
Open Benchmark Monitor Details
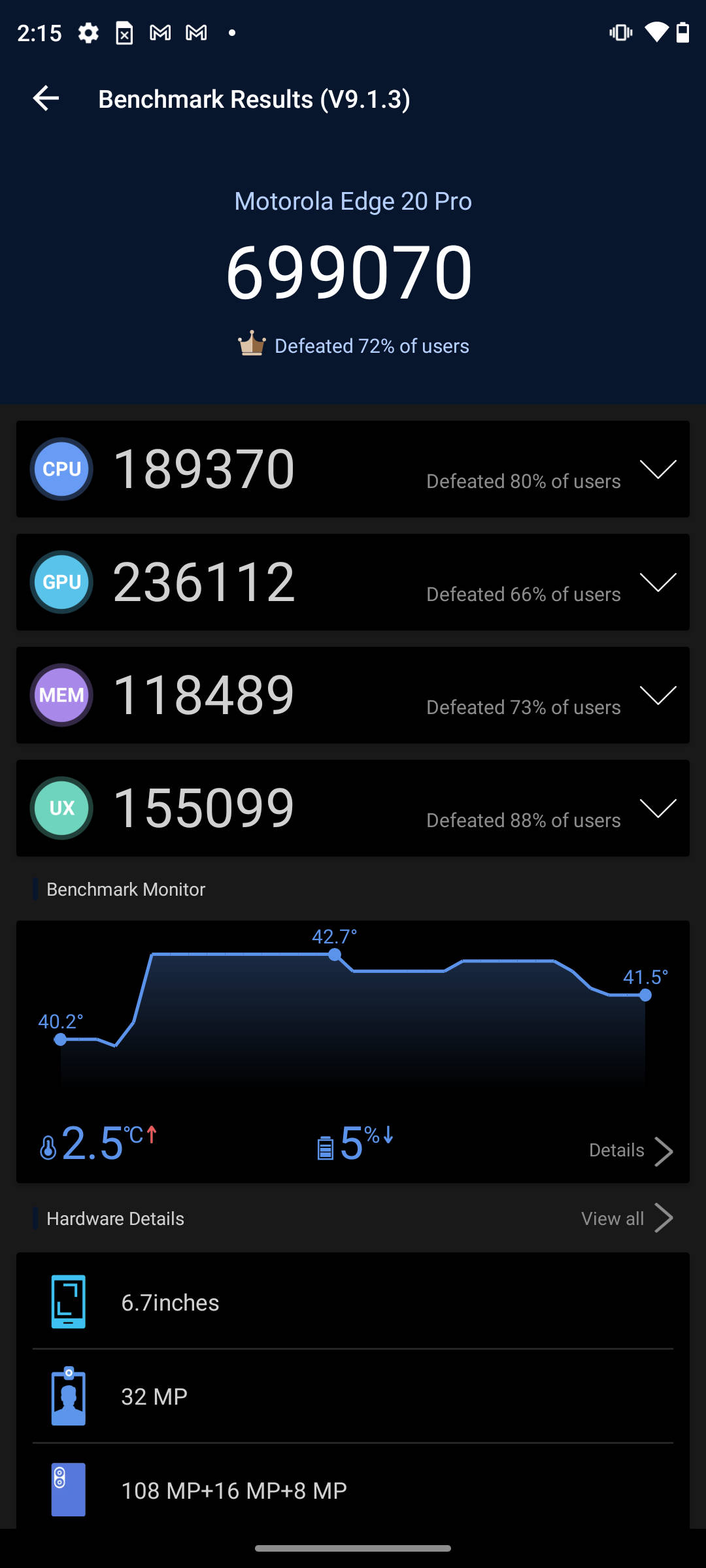click(630, 1151)
